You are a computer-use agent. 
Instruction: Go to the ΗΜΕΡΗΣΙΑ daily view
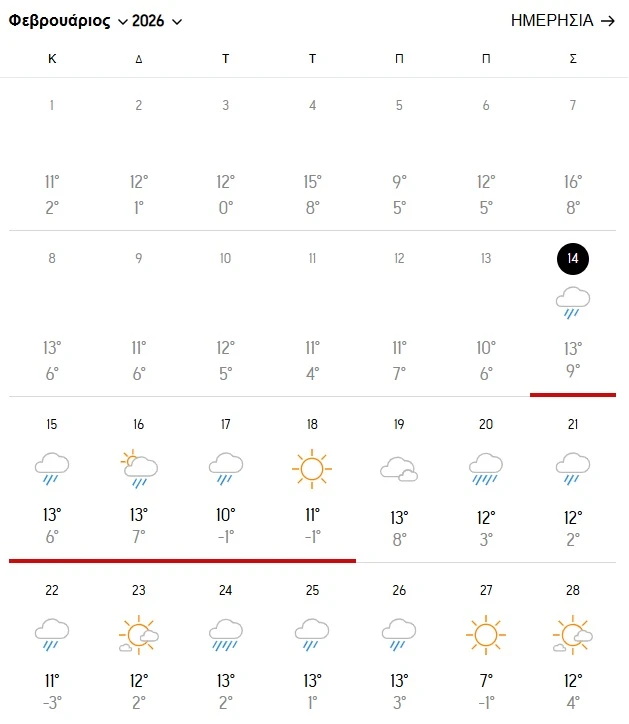coord(562,21)
